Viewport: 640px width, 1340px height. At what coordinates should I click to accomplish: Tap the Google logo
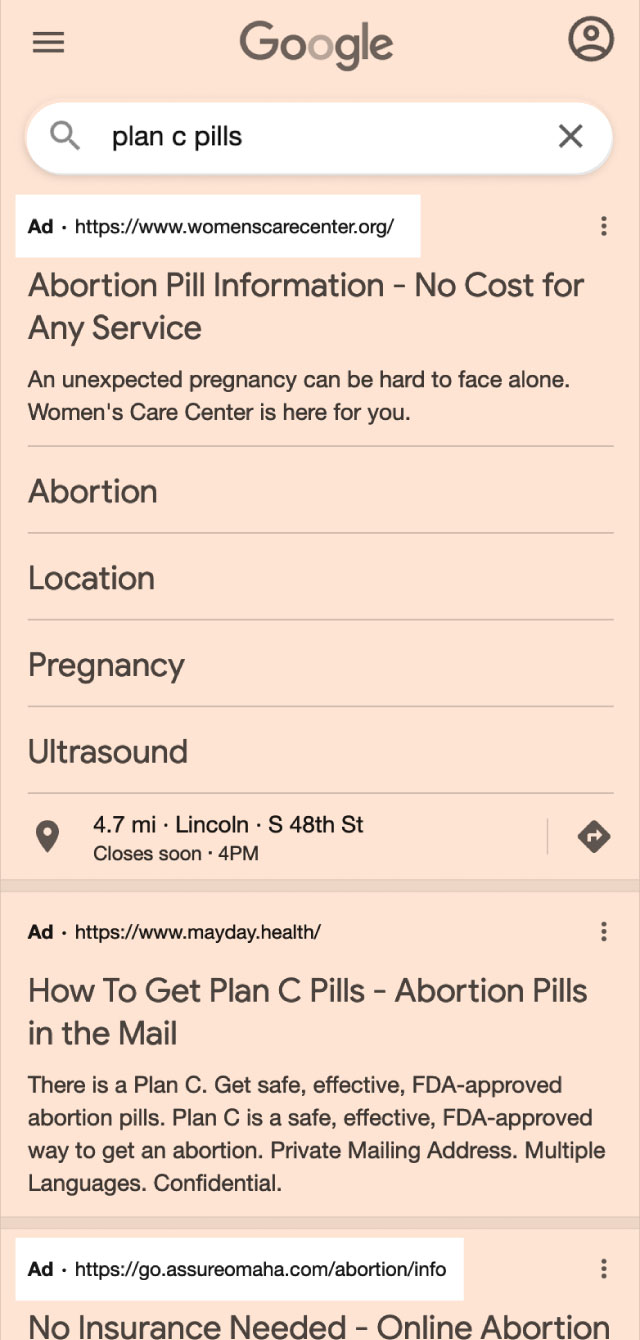point(316,45)
